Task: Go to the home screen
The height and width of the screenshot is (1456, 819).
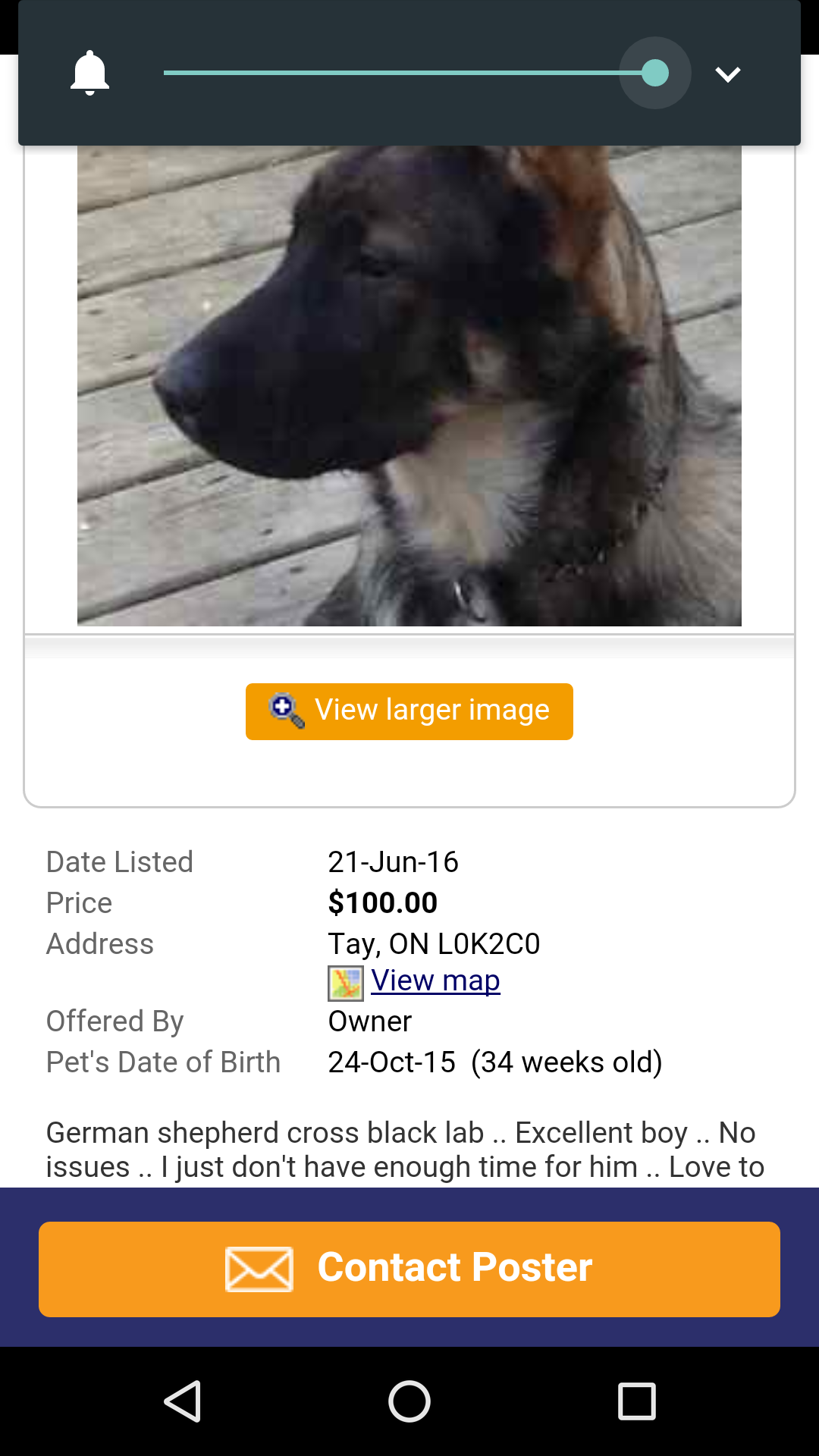Action: pyautogui.click(x=409, y=1401)
